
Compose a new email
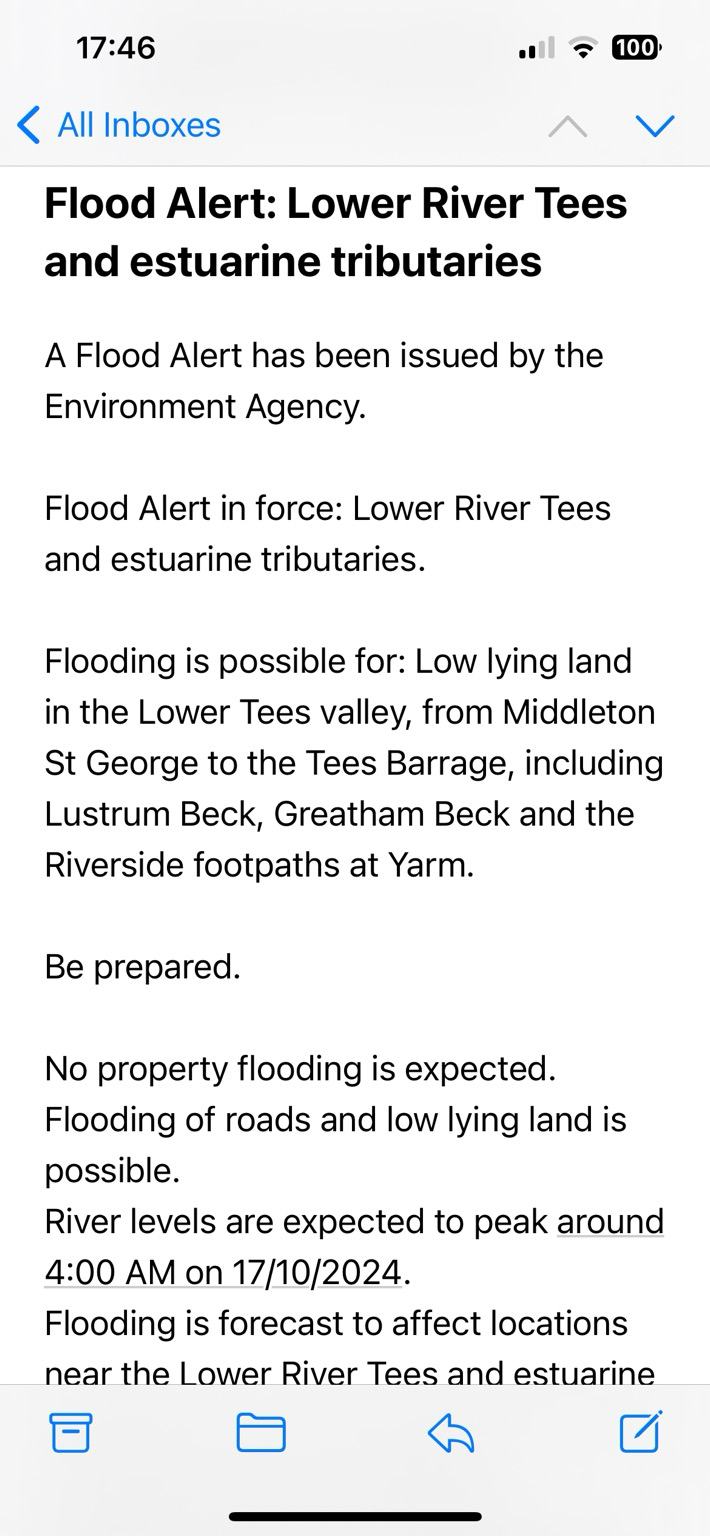click(x=640, y=1431)
